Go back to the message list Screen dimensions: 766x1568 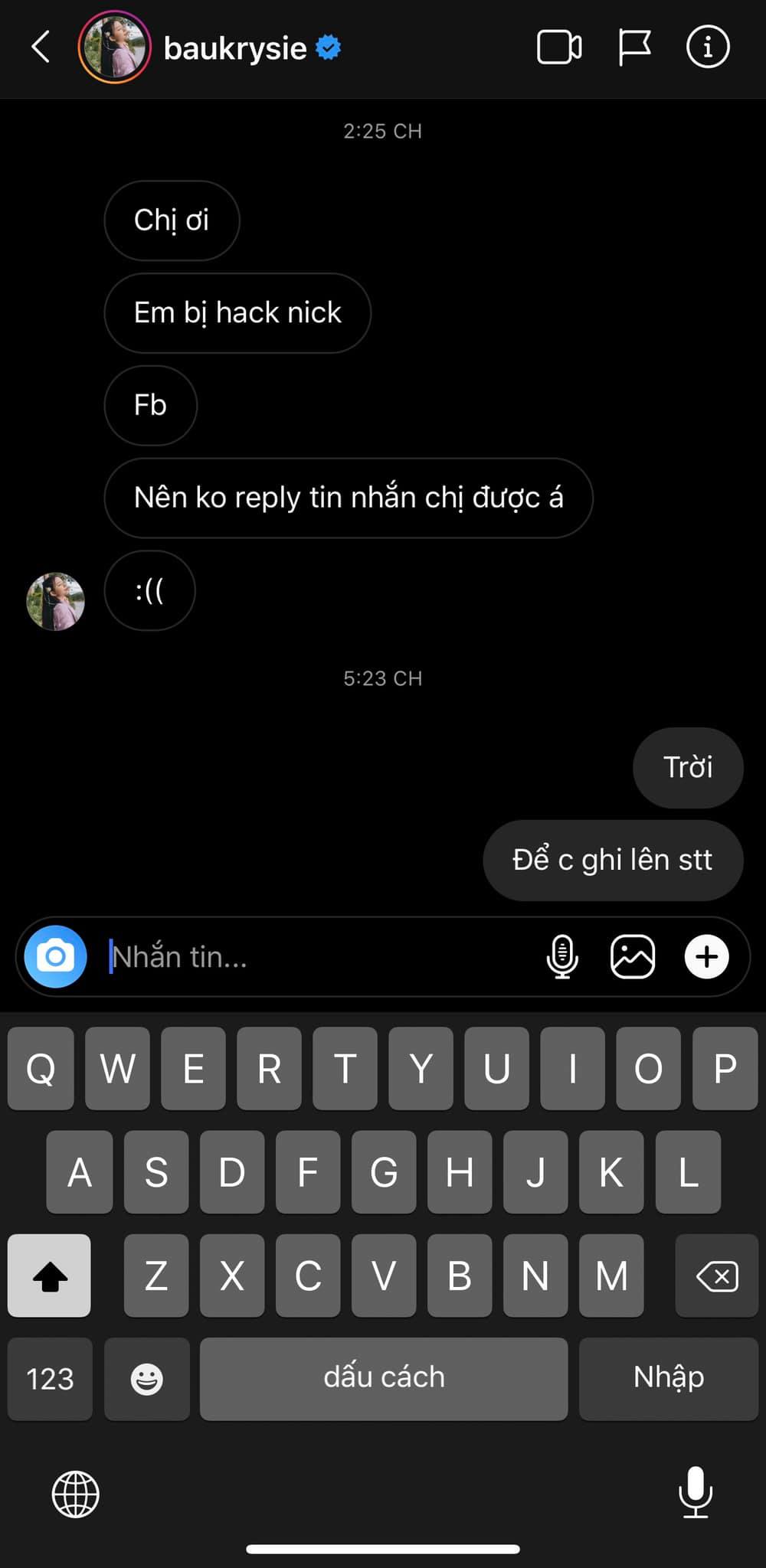41,47
